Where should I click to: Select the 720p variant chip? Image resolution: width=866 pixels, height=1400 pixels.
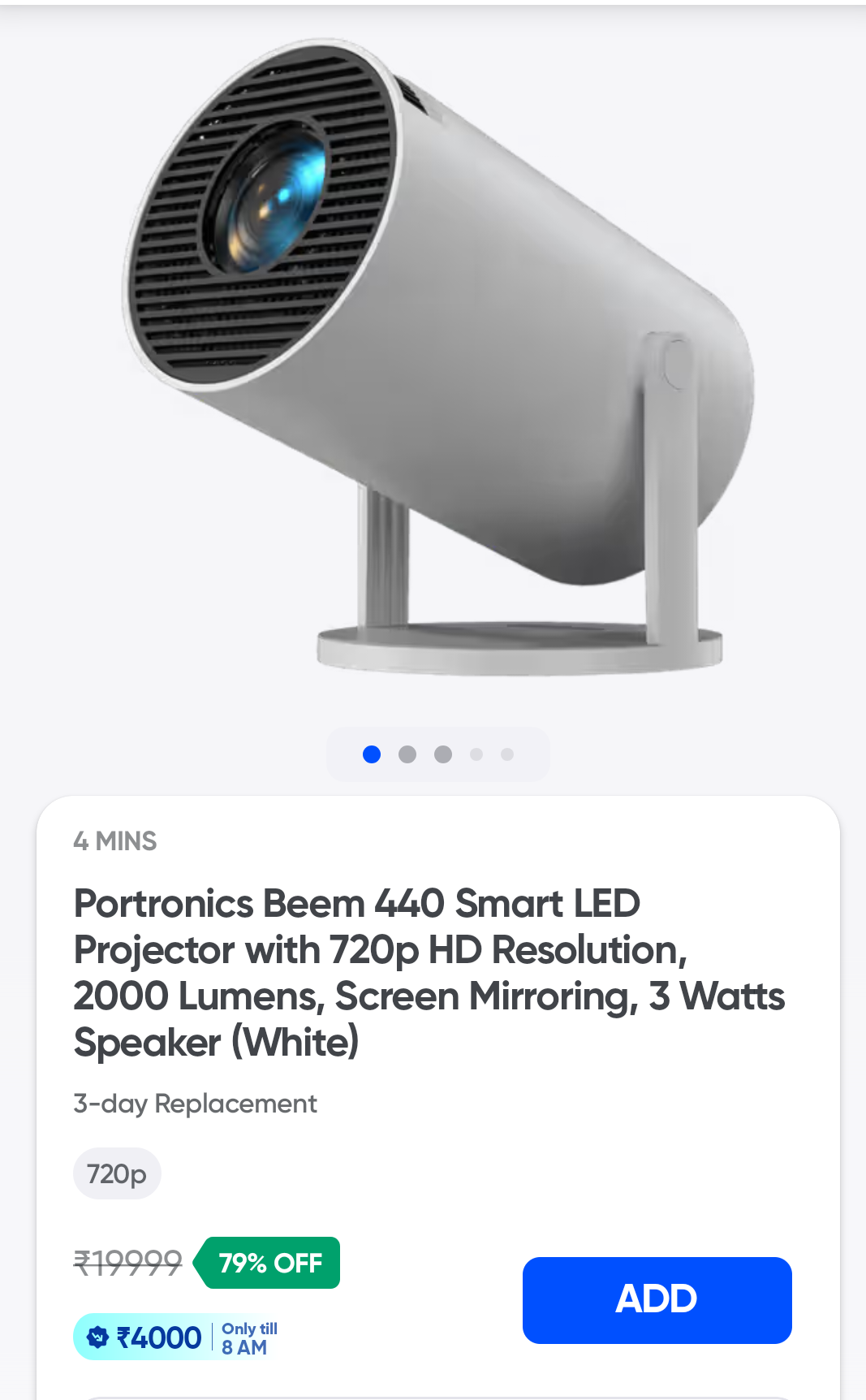tap(117, 1173)
